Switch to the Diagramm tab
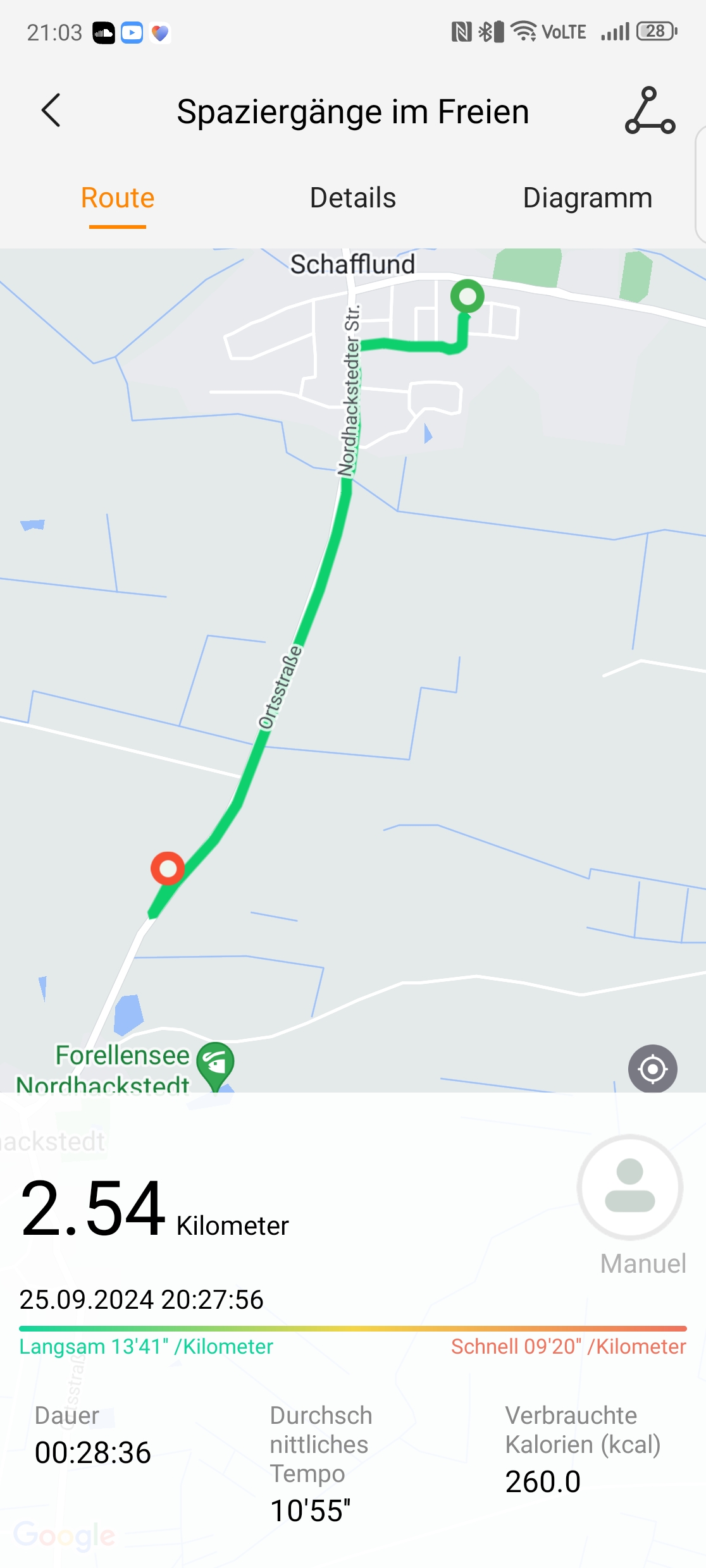Screen dimensions: 706x1568 588,198
